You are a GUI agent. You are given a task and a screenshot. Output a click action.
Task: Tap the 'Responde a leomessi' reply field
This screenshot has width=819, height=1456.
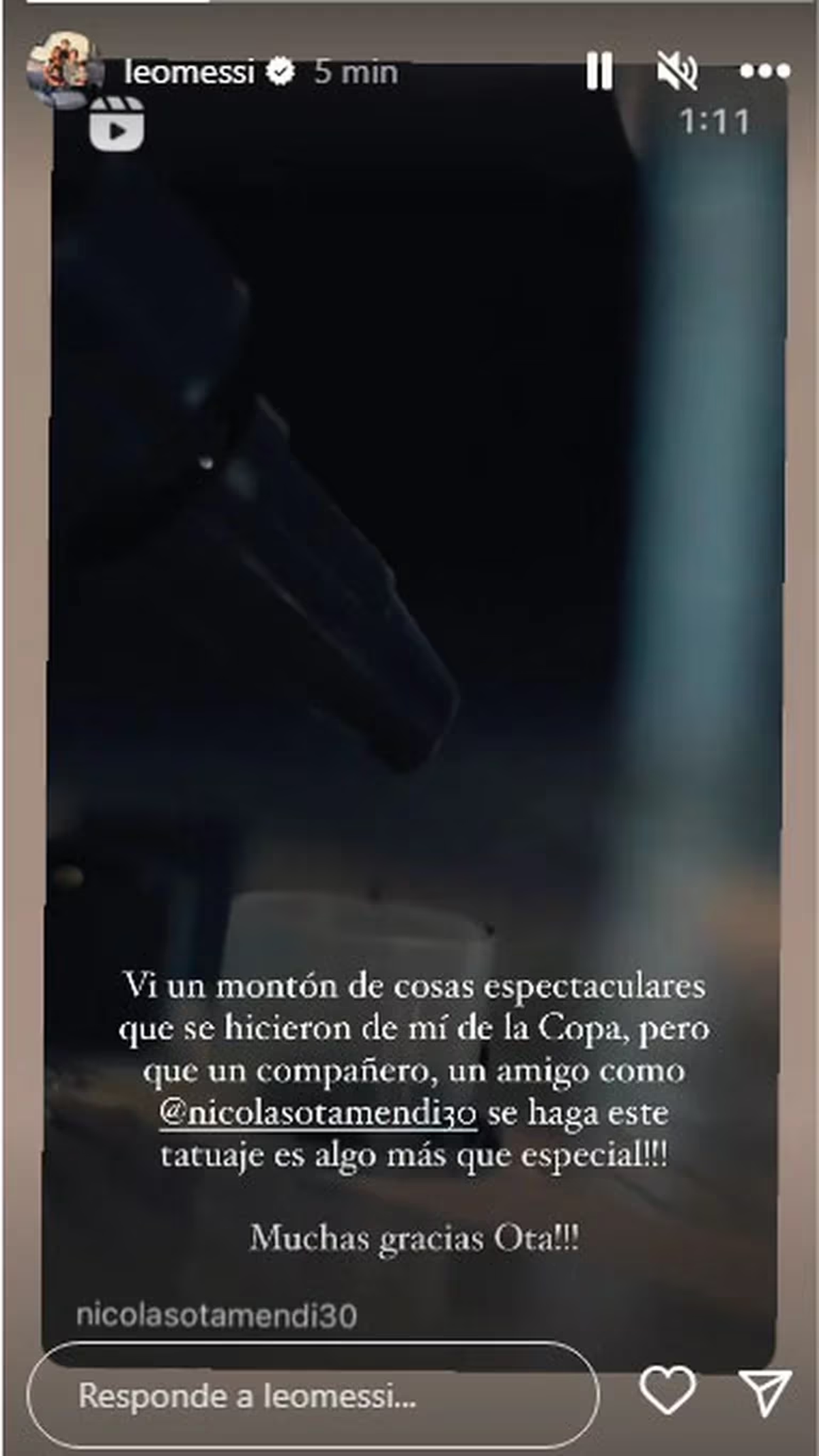[x=313, y=1396]
